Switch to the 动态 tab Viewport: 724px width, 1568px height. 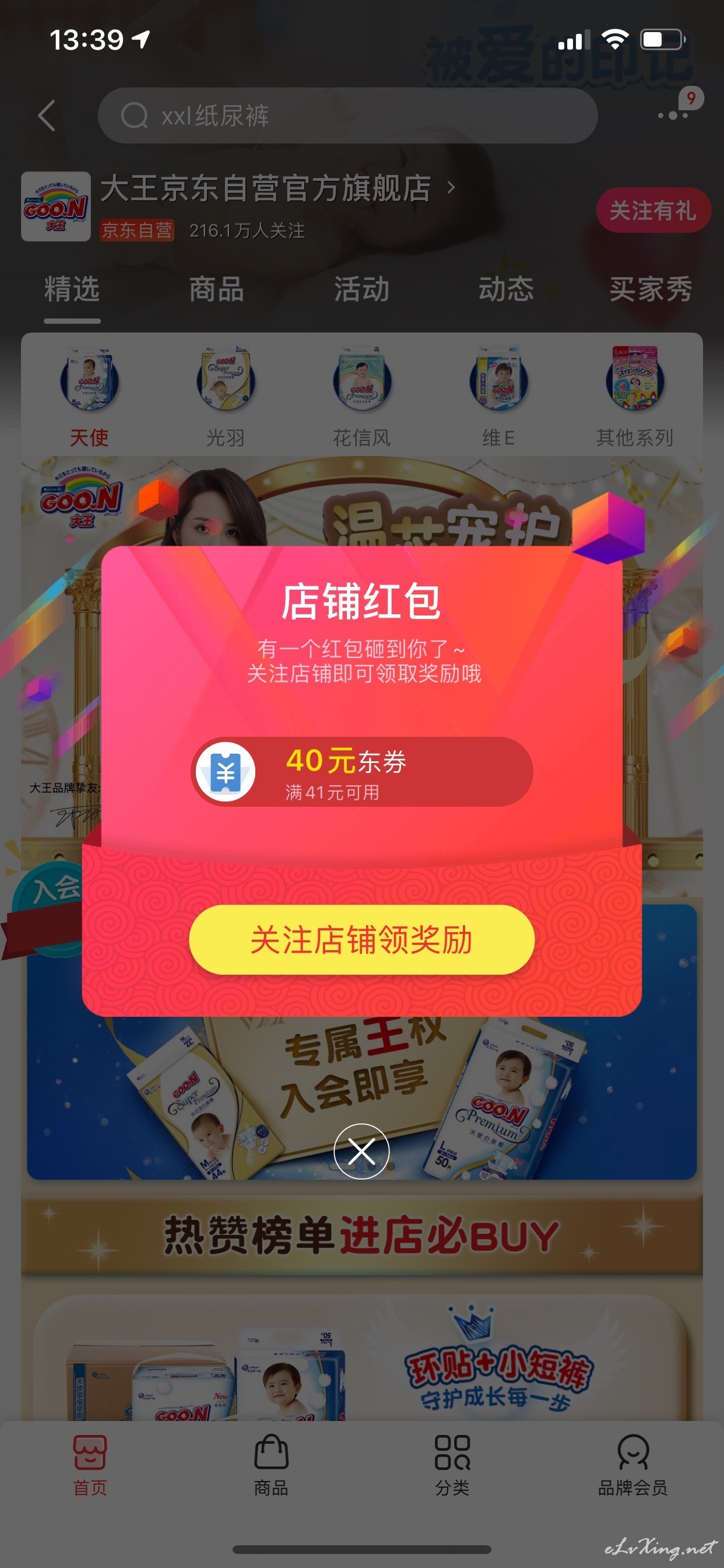506,289
